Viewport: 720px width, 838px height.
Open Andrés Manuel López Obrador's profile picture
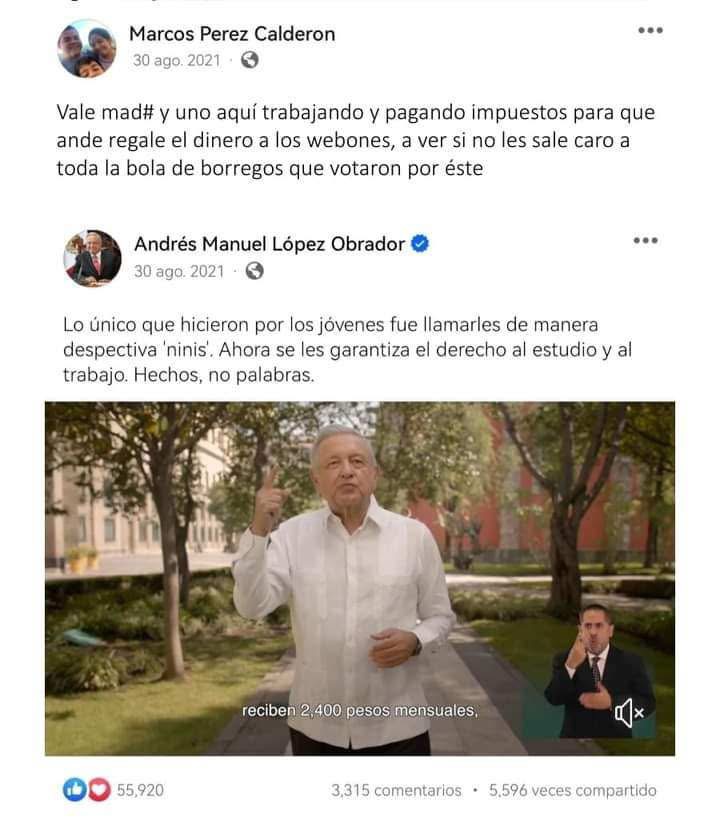click(92, 258)
